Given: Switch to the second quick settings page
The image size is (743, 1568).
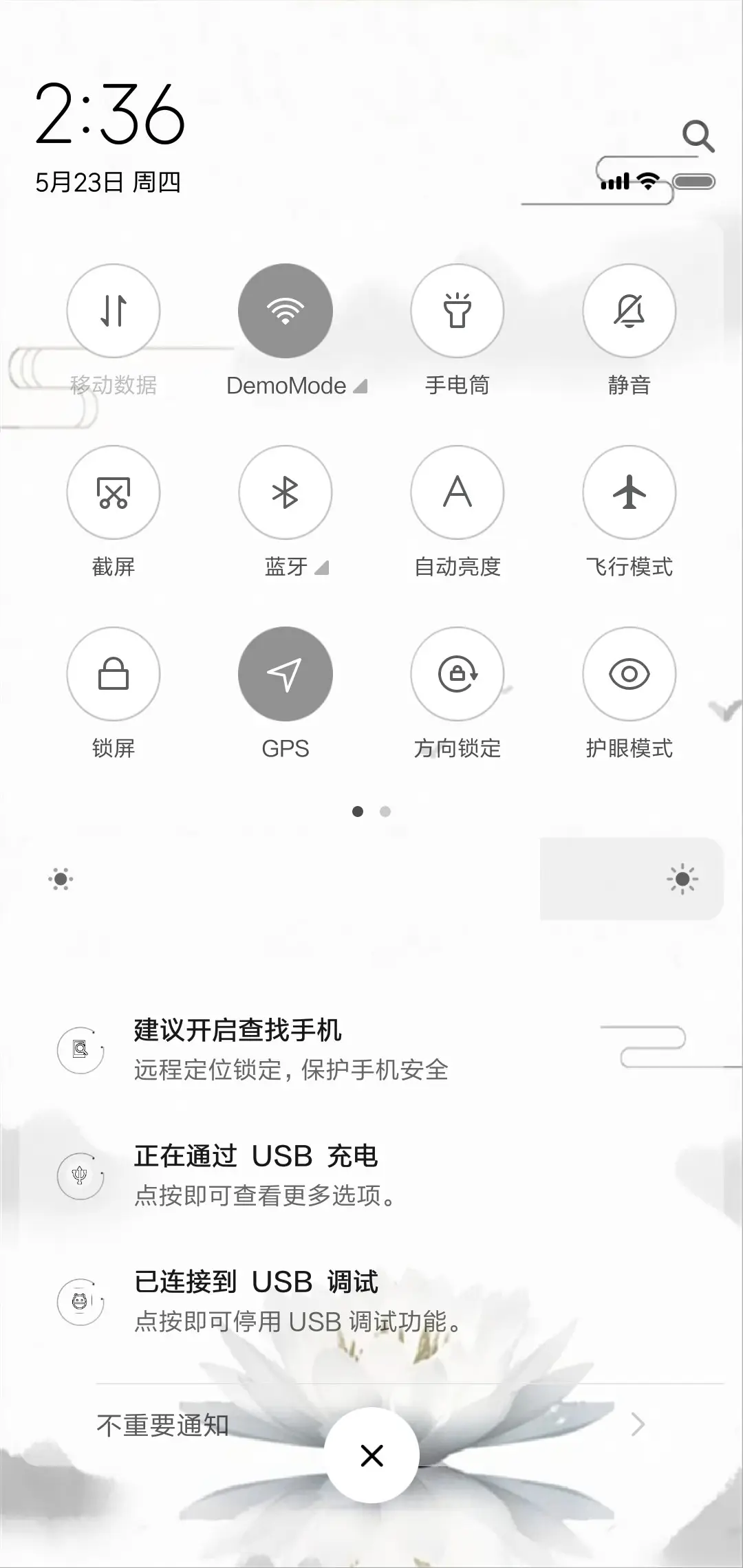Looking at the screenshot, I should point(385,812).
